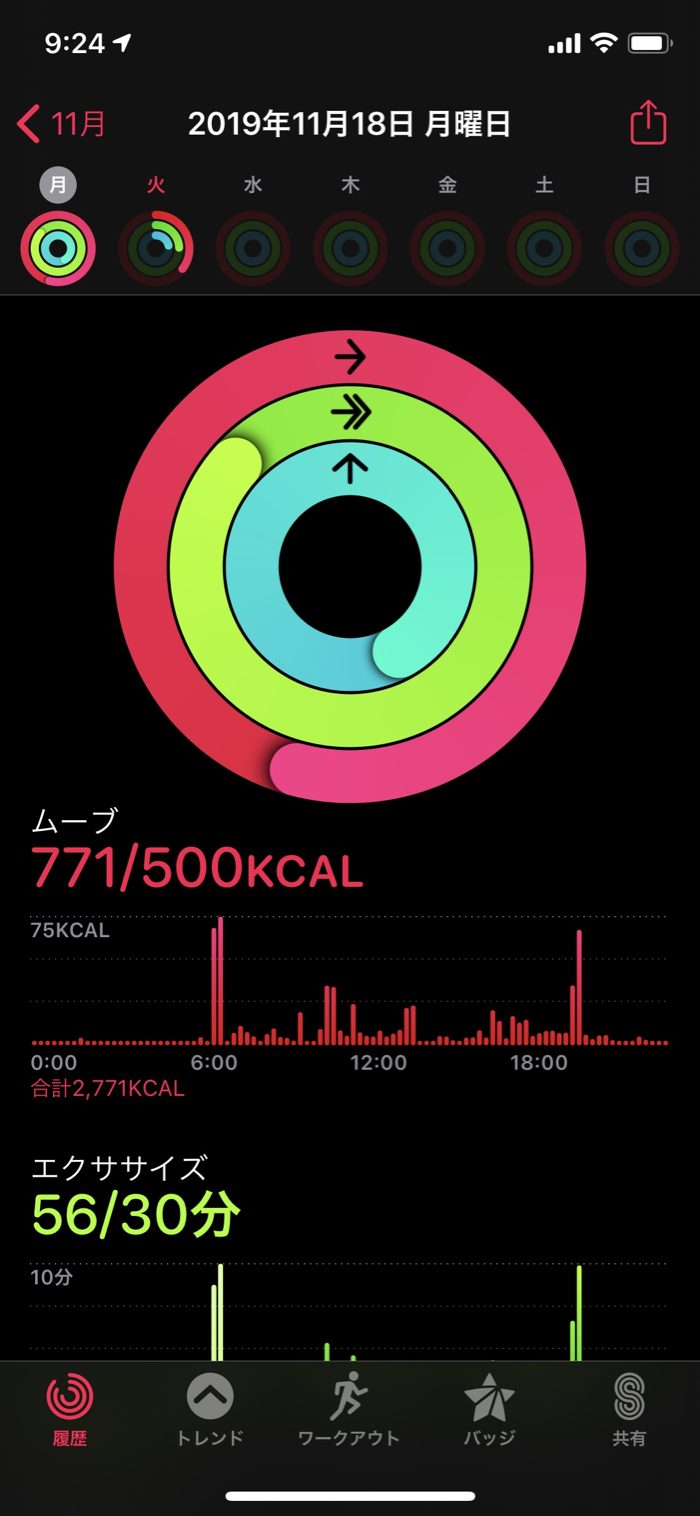Select Friday (金) activity rings
The height and width of the screenshot is (1516, 700).
447,247
